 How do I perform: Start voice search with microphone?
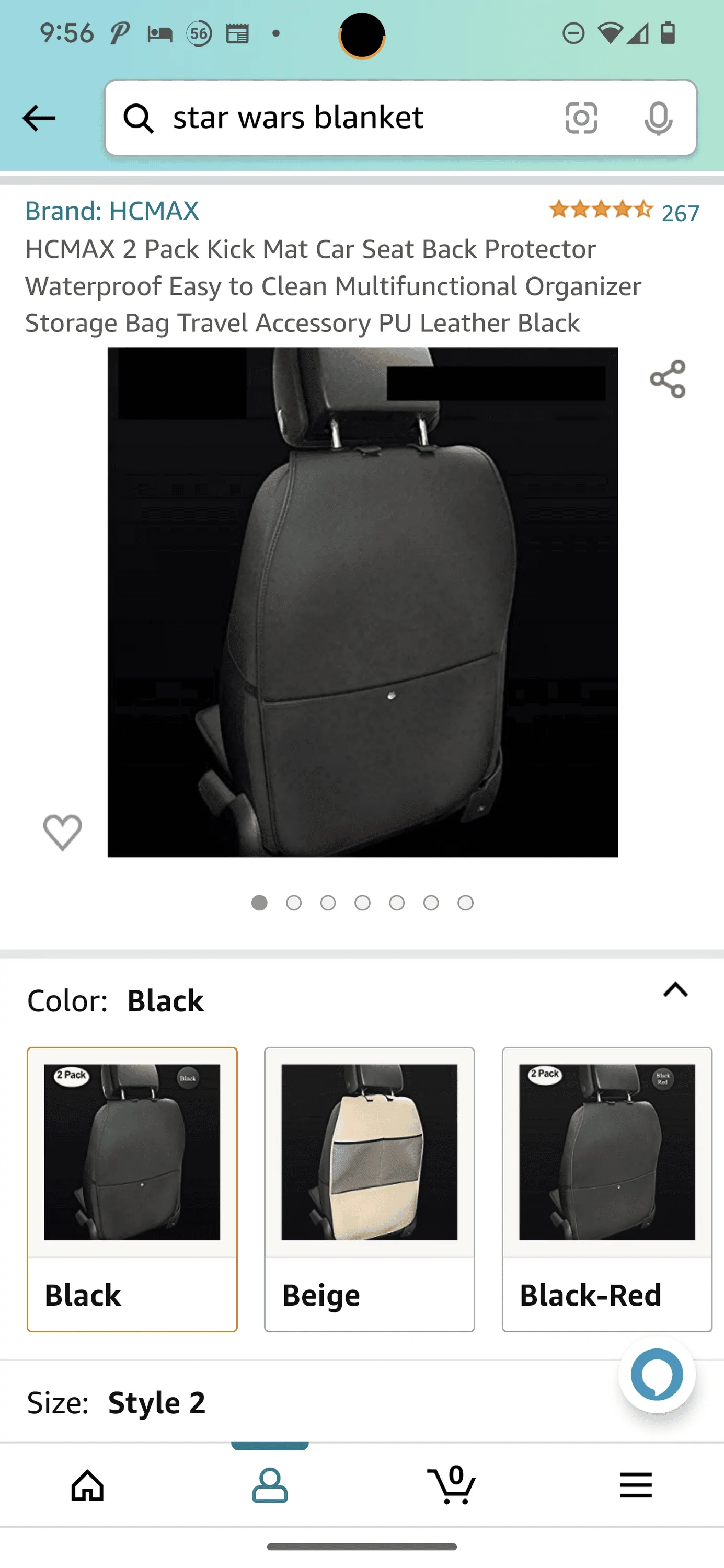(x=658, y=118)
